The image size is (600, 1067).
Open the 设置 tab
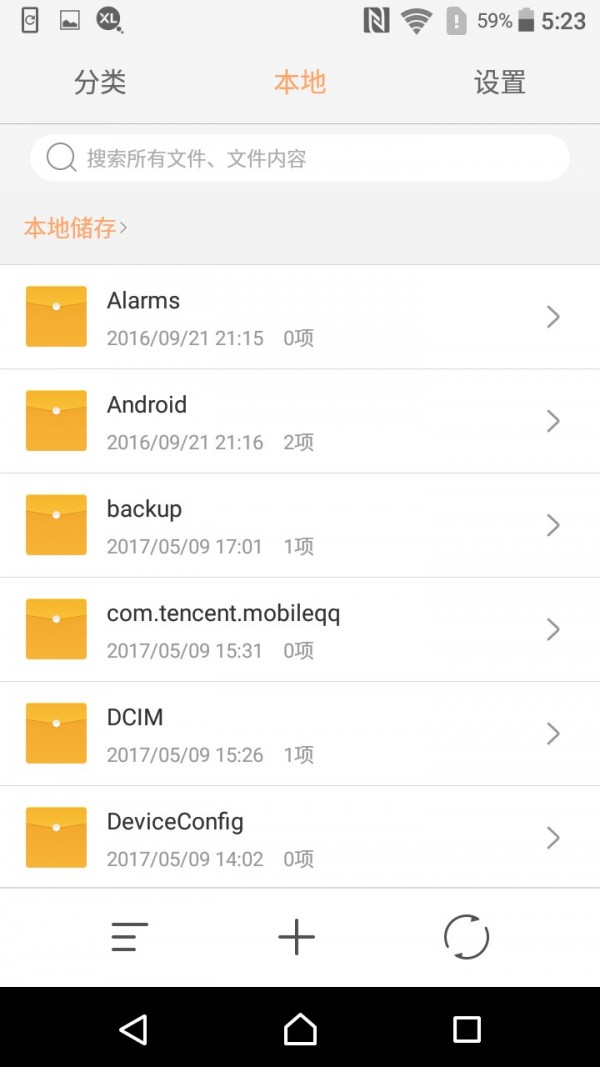[x=500, y=82]
